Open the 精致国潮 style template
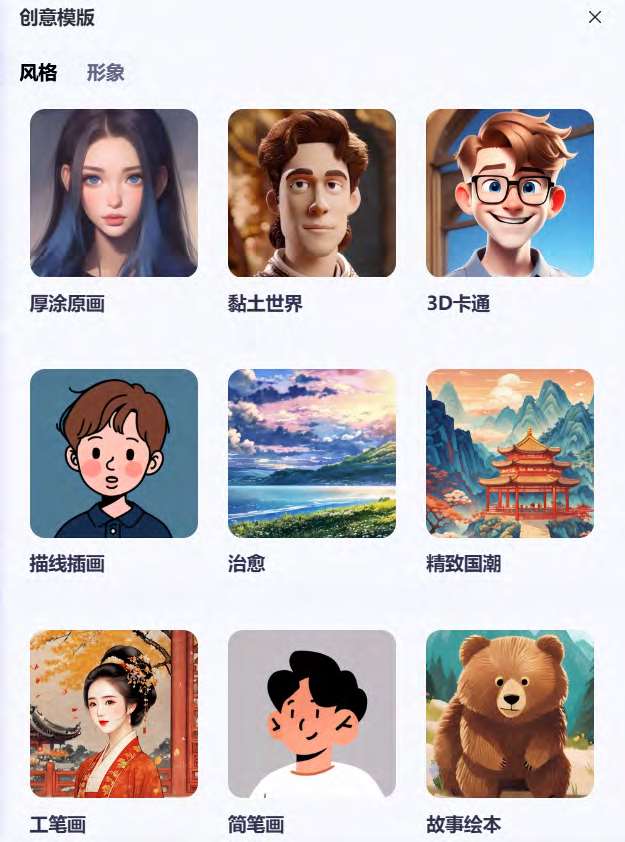 [510, 453]
